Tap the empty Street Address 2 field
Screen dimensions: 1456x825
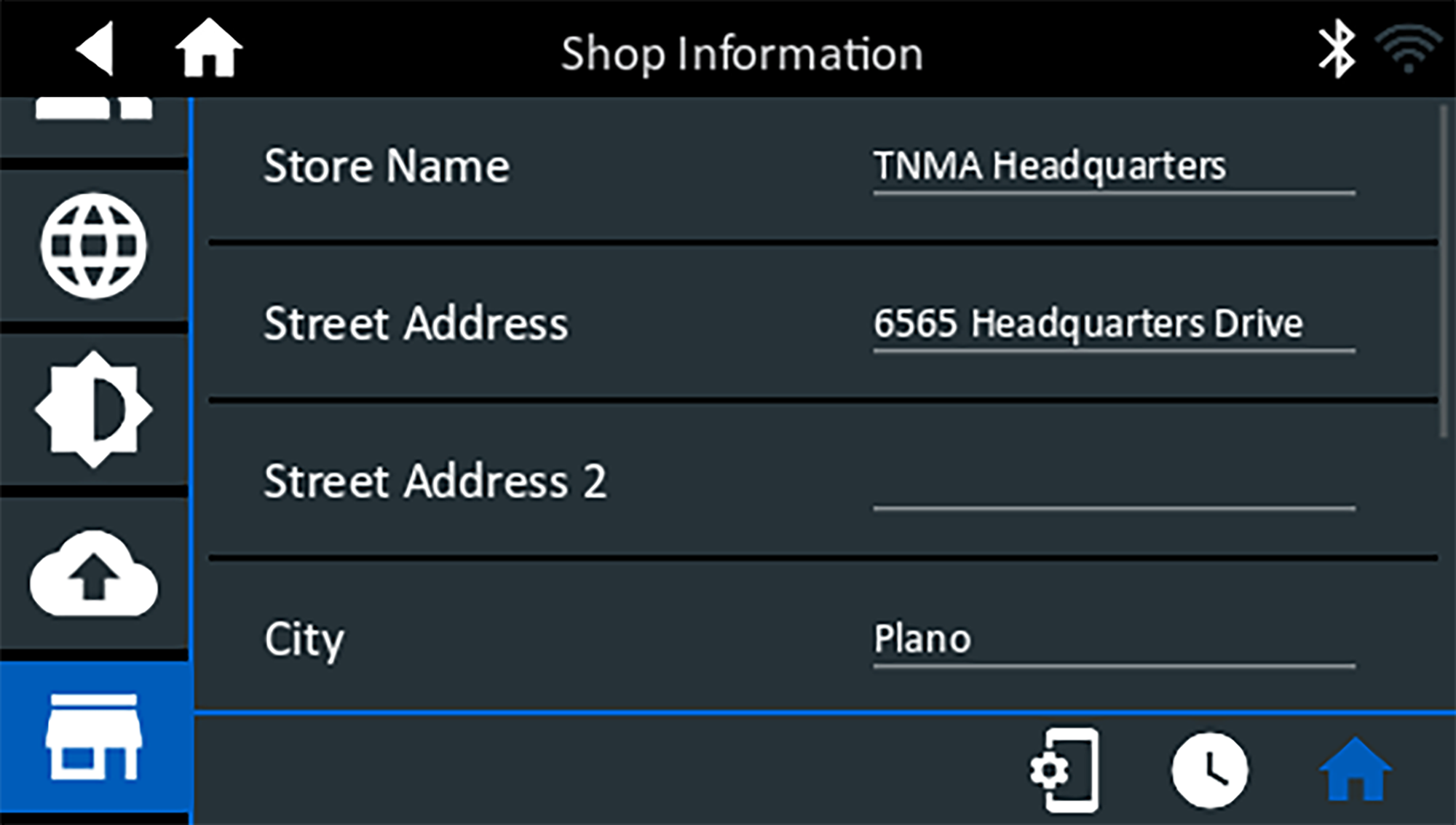pos(1113,483)
